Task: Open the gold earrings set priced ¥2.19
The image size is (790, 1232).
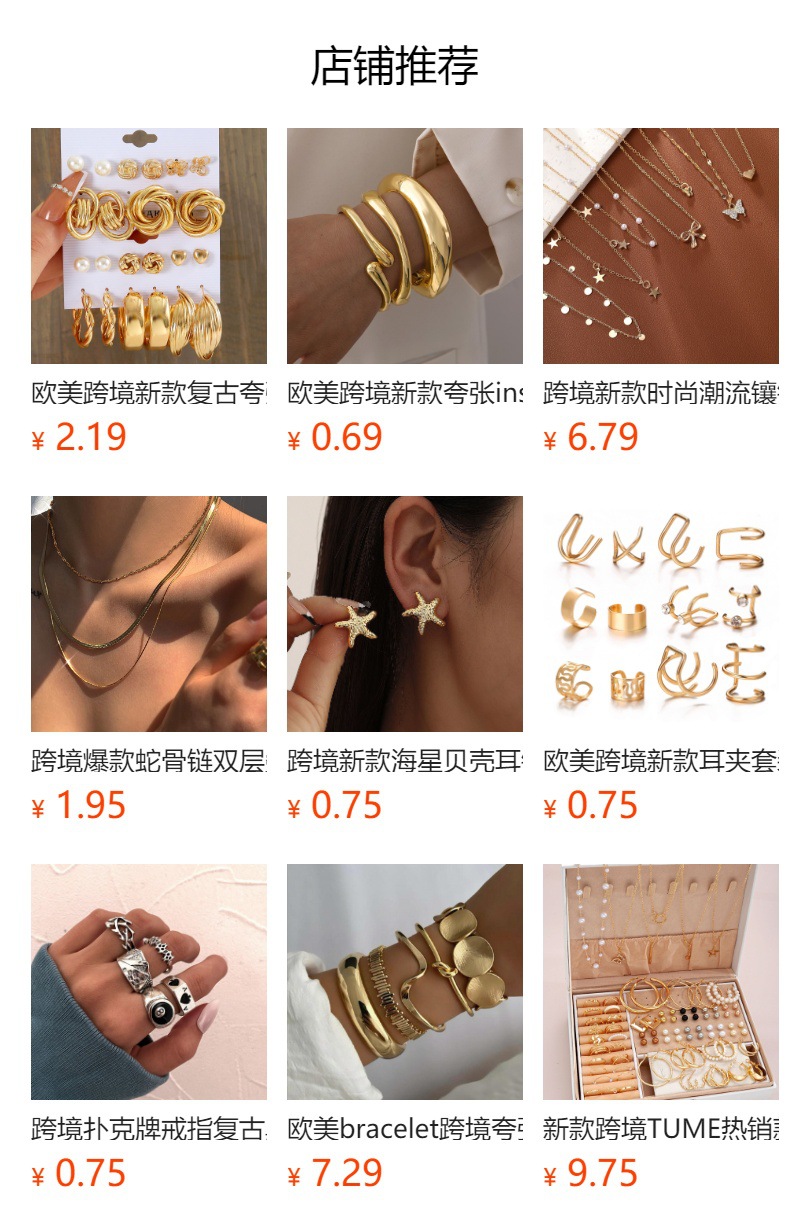Action: 148,246
